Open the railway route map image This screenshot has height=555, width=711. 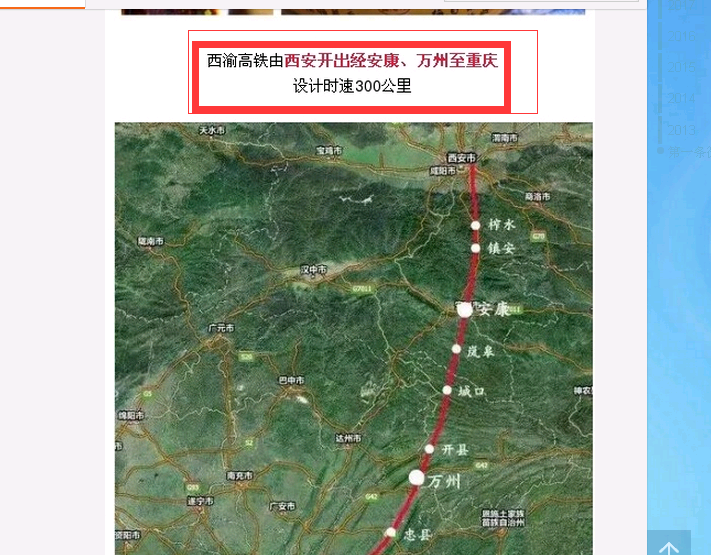coord(353,338)
